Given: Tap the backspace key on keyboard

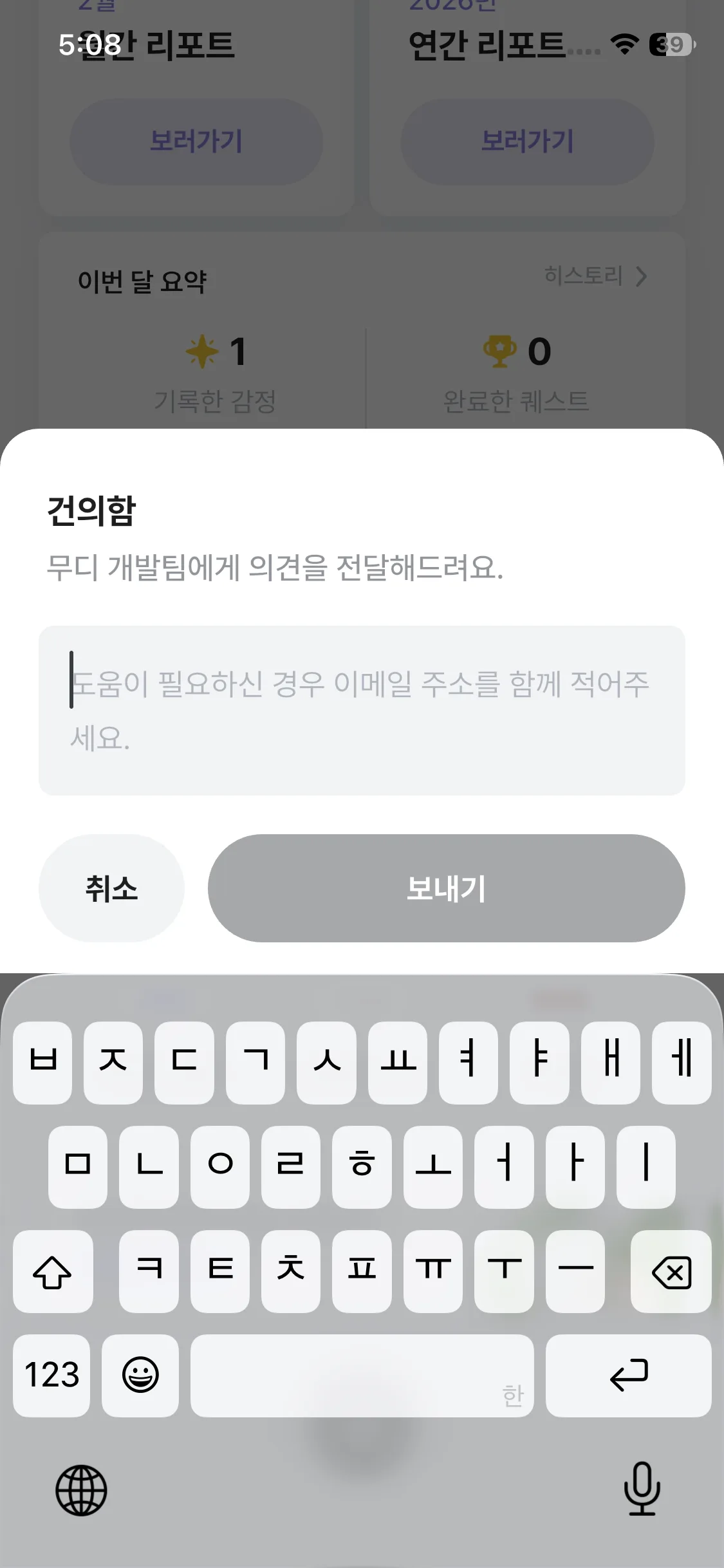Looking at the screenshot, I should (x=671, y=1272).
